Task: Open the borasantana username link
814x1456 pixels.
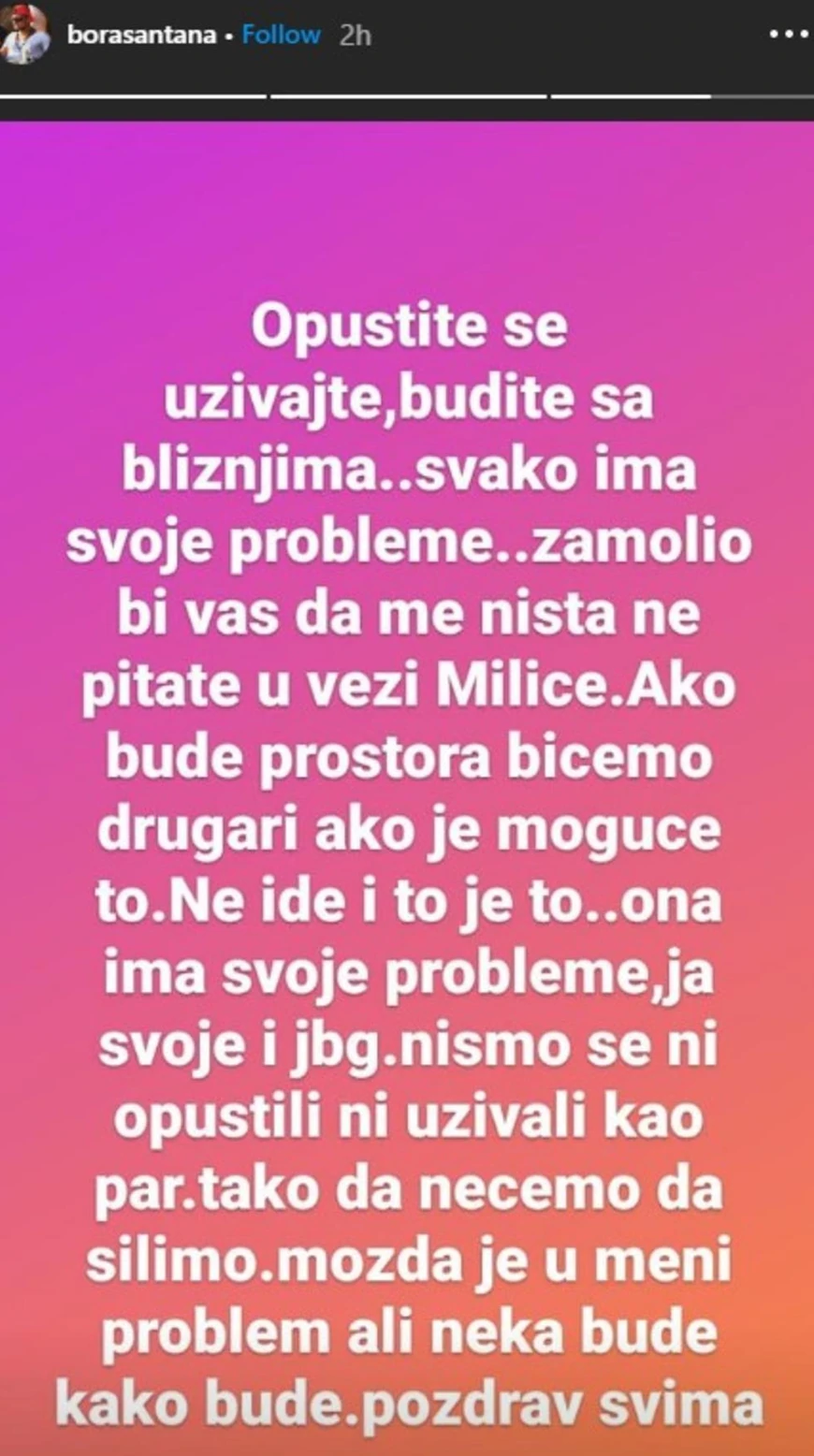Action: 141,36
